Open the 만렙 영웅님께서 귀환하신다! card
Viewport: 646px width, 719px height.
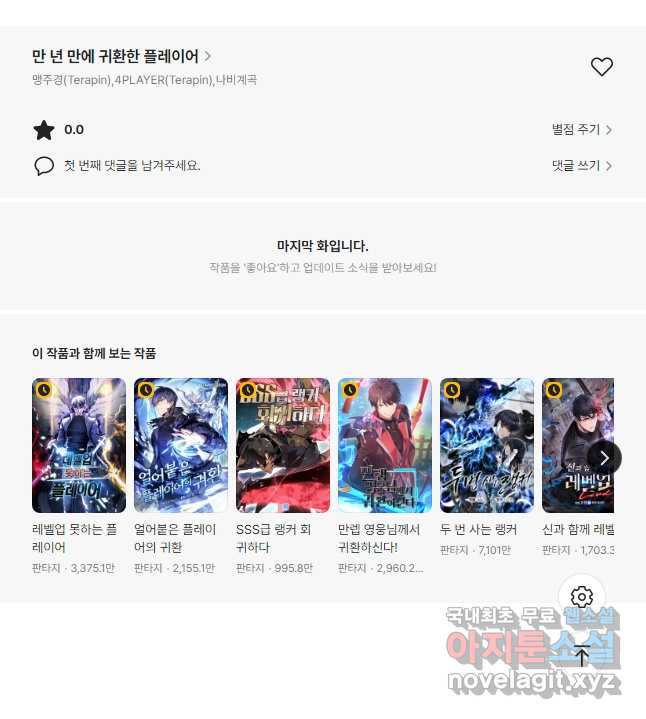(385, 445)
